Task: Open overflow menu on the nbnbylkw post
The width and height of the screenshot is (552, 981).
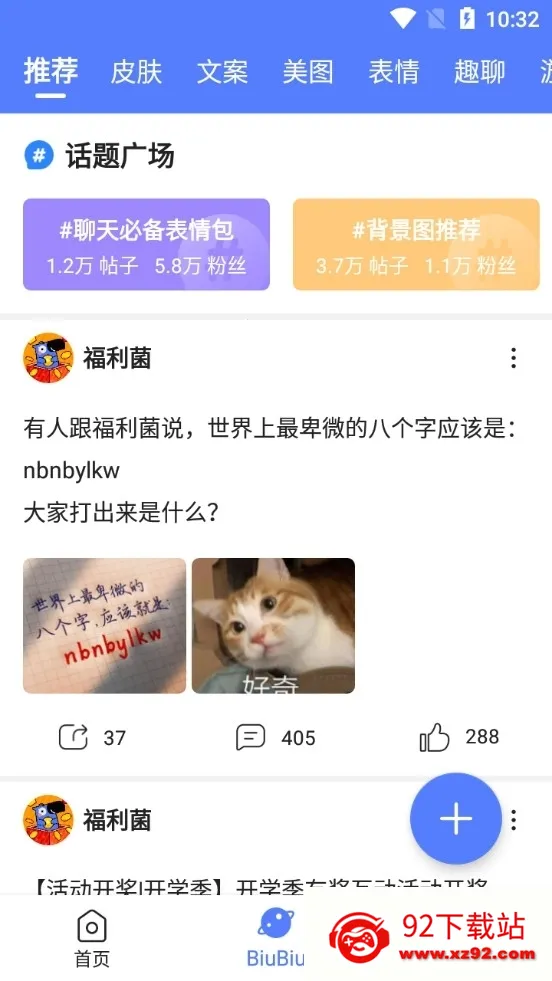Action: coord(513,358)
